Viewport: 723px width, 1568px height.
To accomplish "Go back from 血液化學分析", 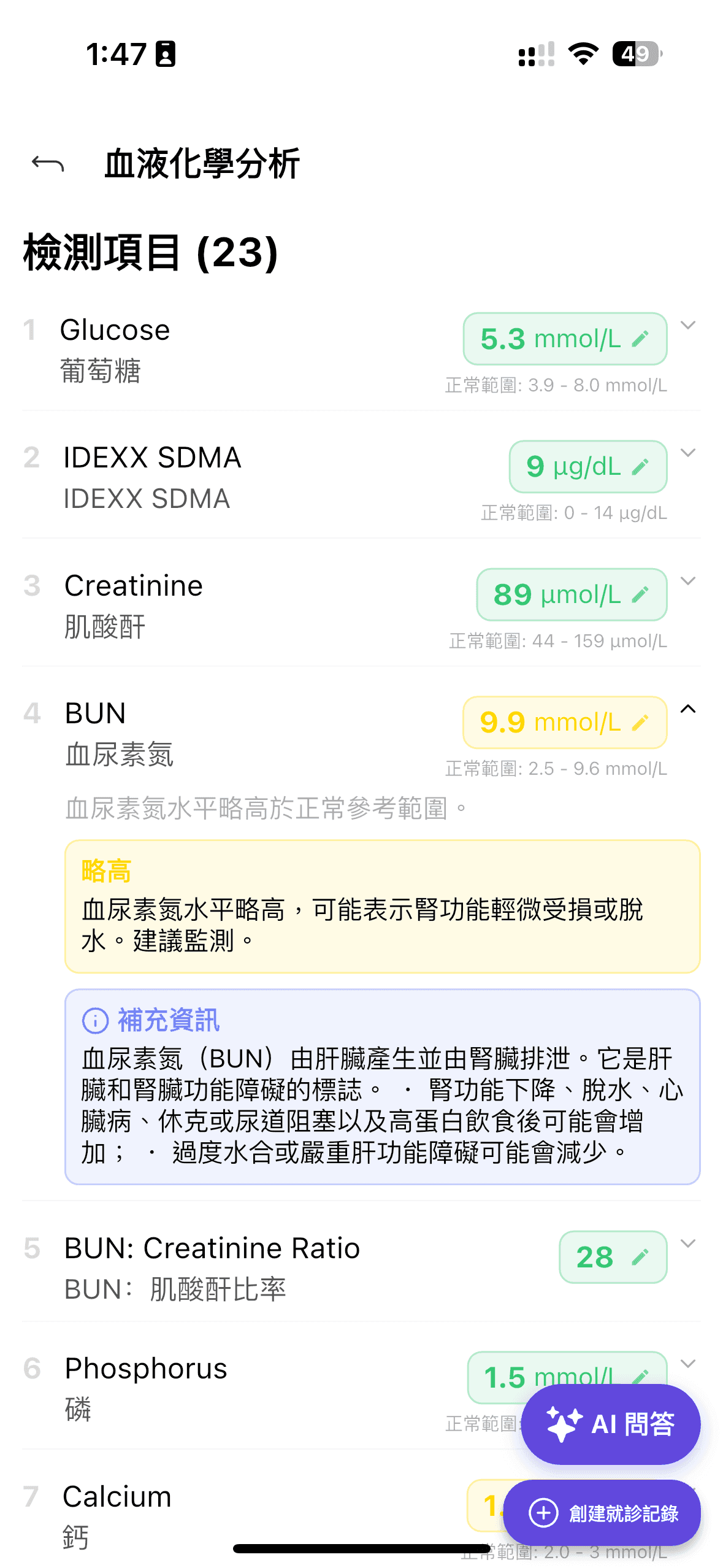I will pos(48,164).
